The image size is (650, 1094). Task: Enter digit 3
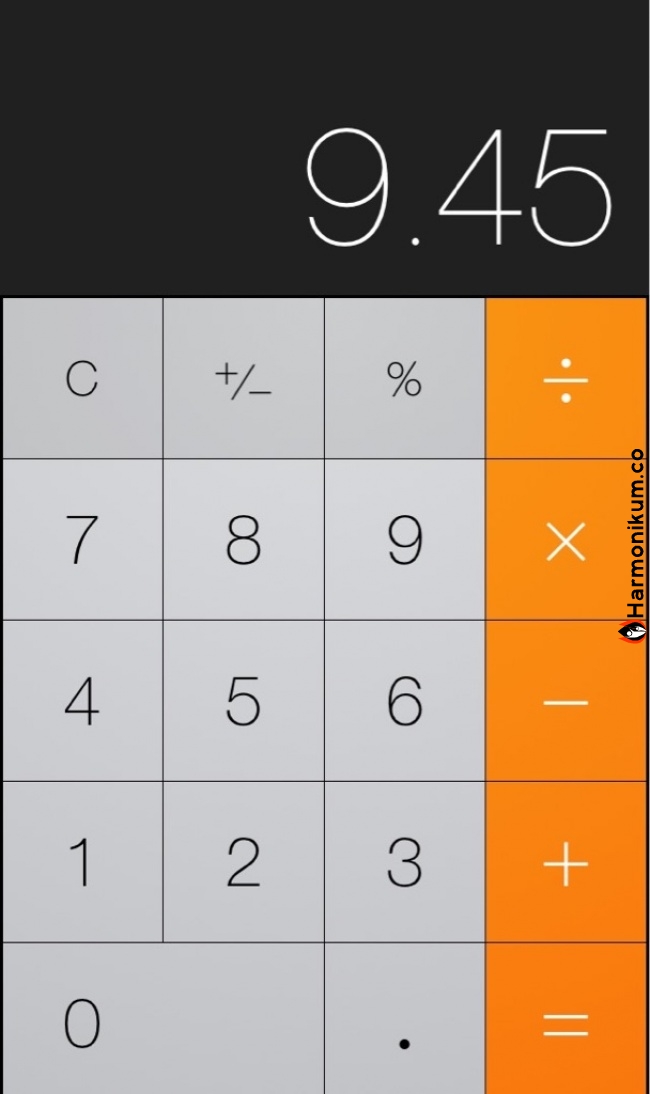tap(405, 862)
